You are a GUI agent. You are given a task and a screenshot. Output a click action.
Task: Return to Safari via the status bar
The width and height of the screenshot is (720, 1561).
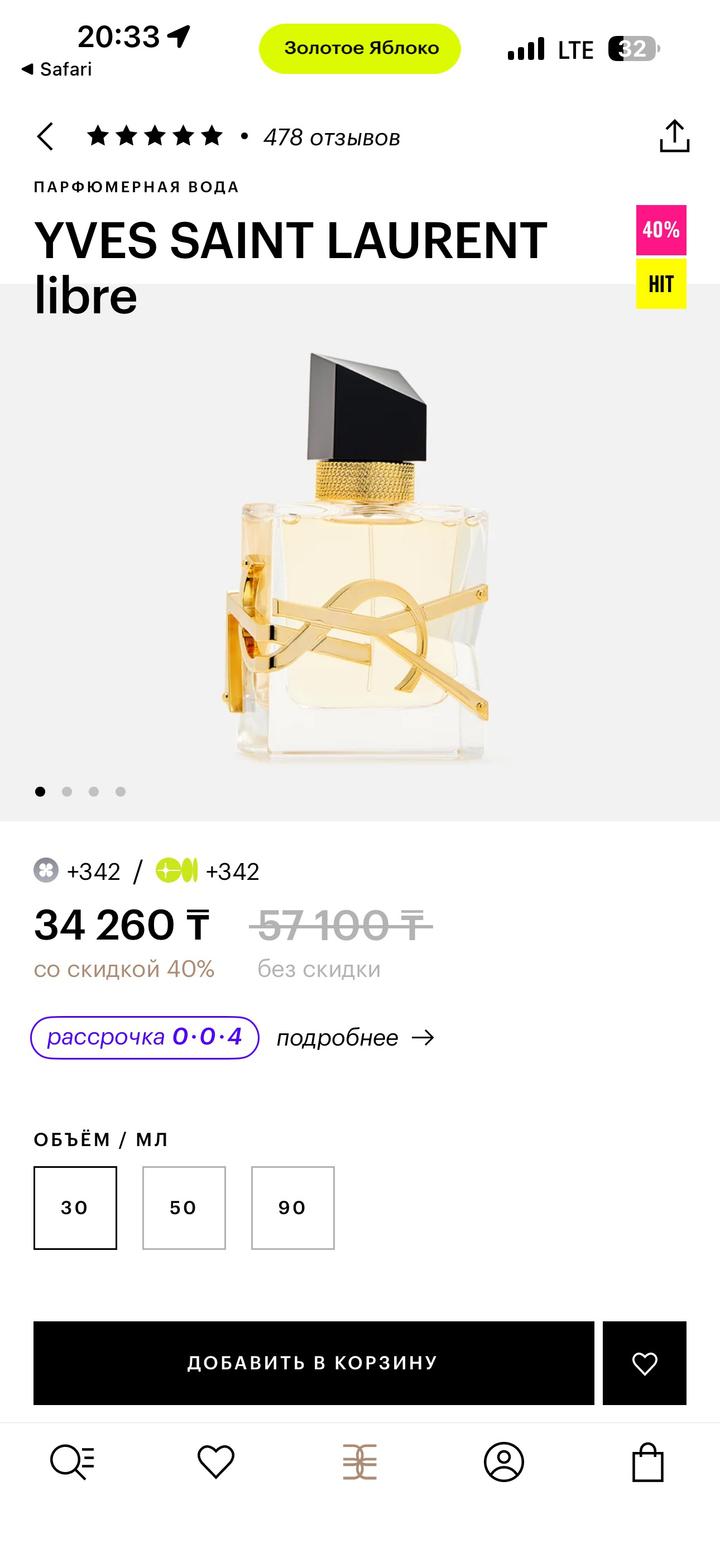point(57,69)
